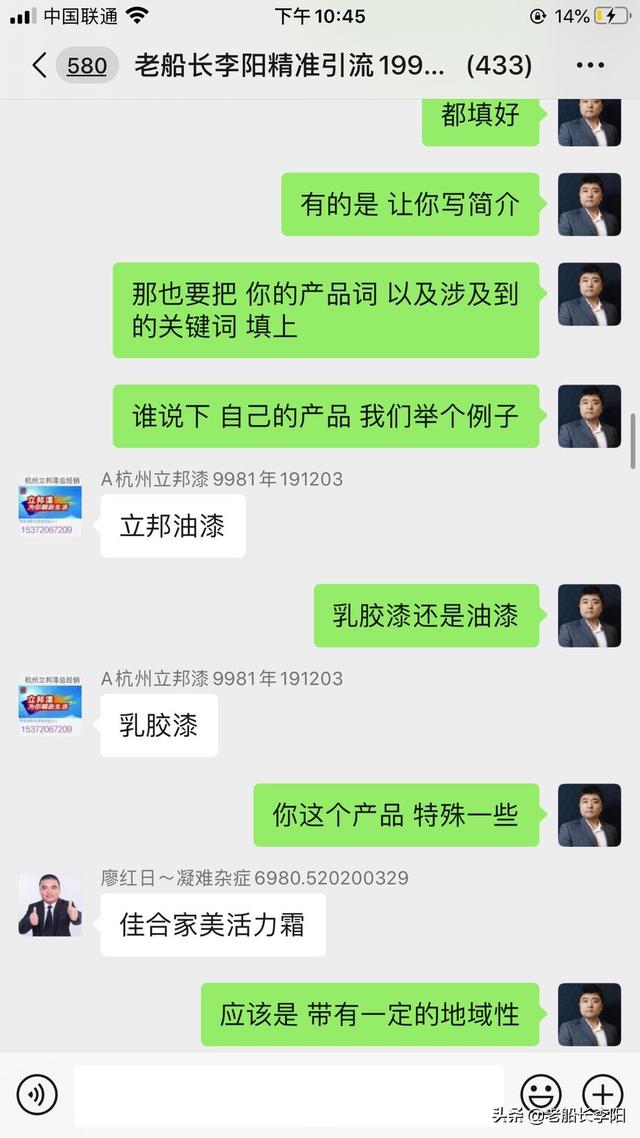Open sender avatar beside 乳胶漆 message
The image size is (640, 1138).
click(50, 706)
